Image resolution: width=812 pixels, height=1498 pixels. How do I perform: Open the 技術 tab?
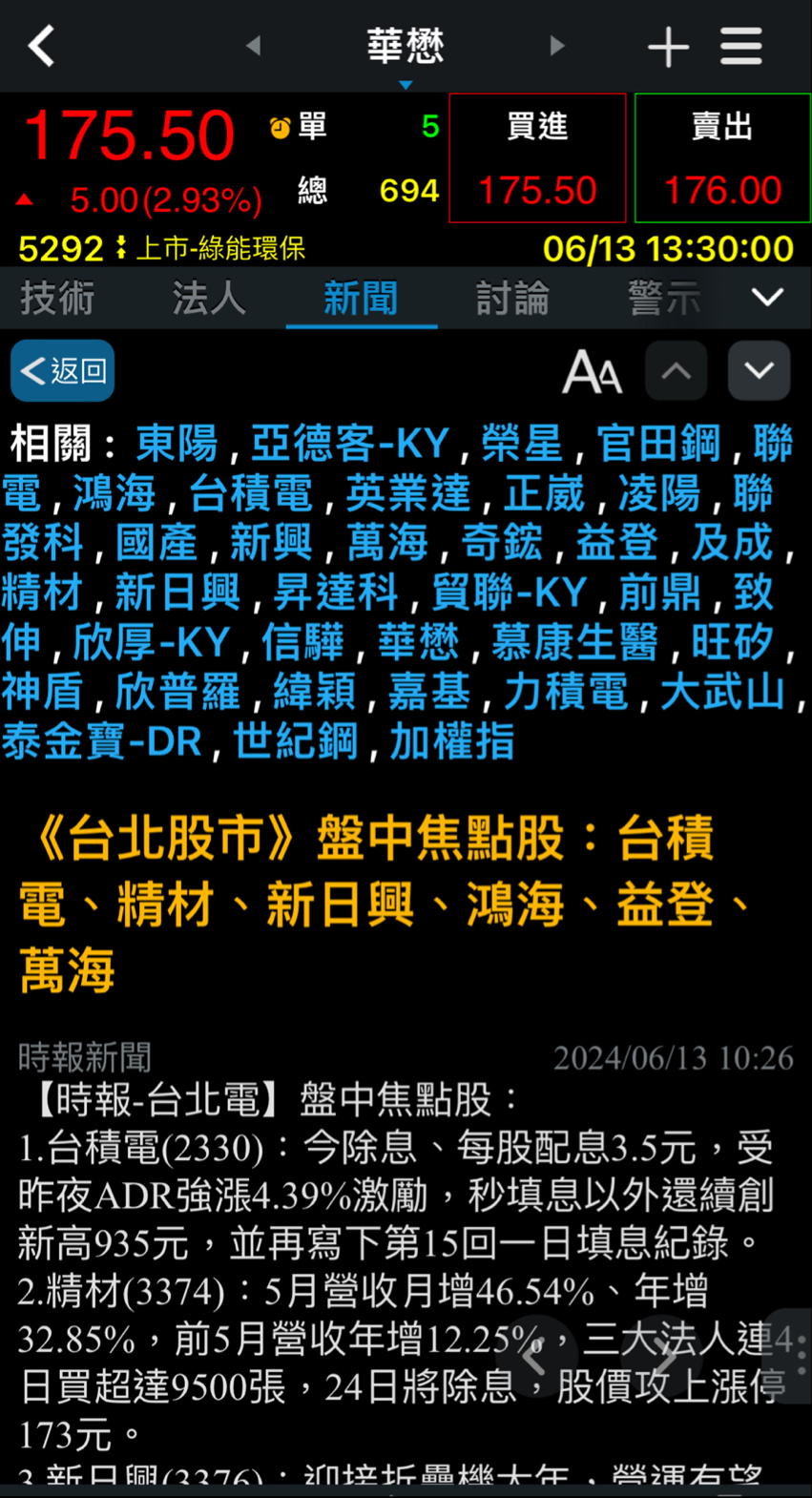click(x=57, y=297)
